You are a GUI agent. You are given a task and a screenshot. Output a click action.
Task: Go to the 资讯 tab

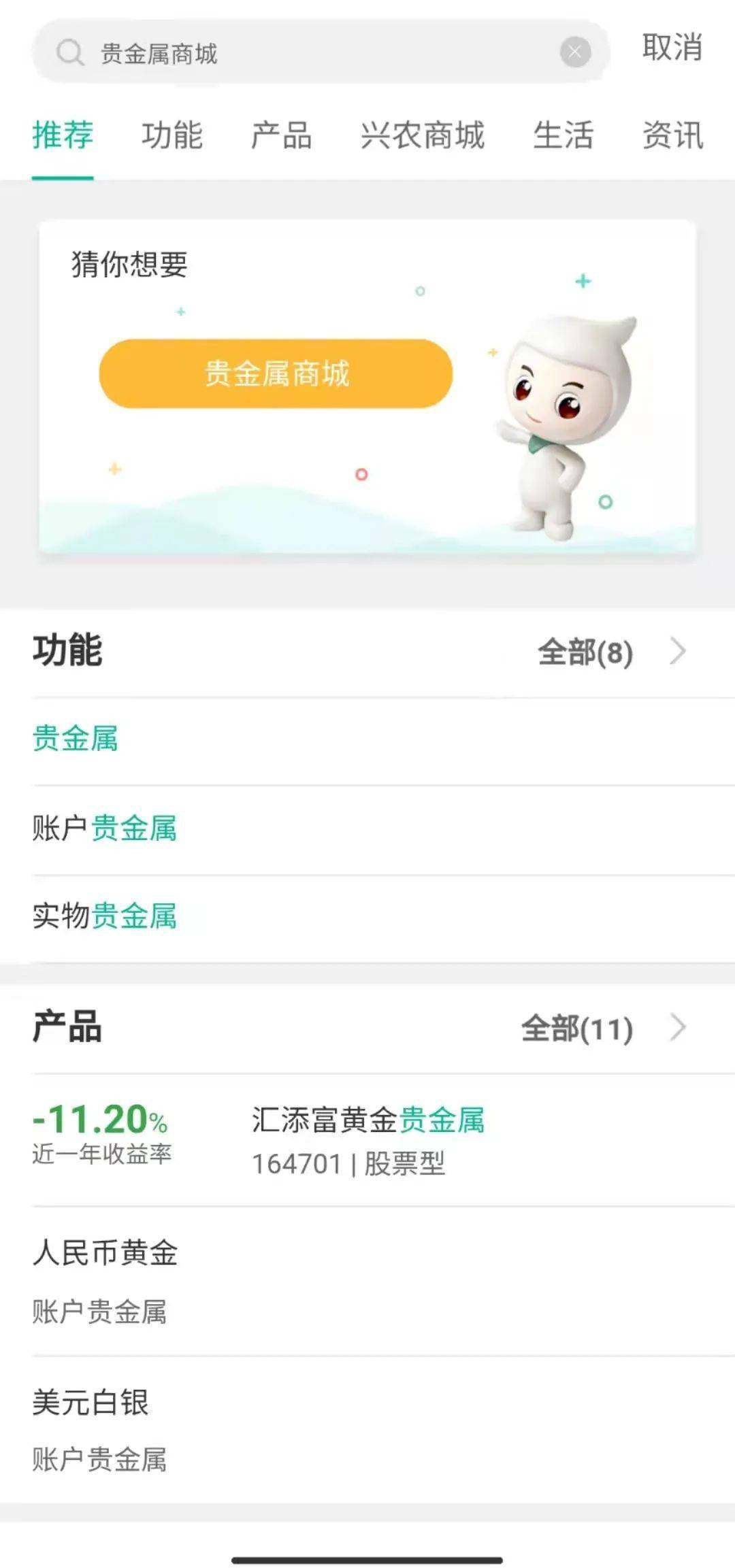(672, 135)
